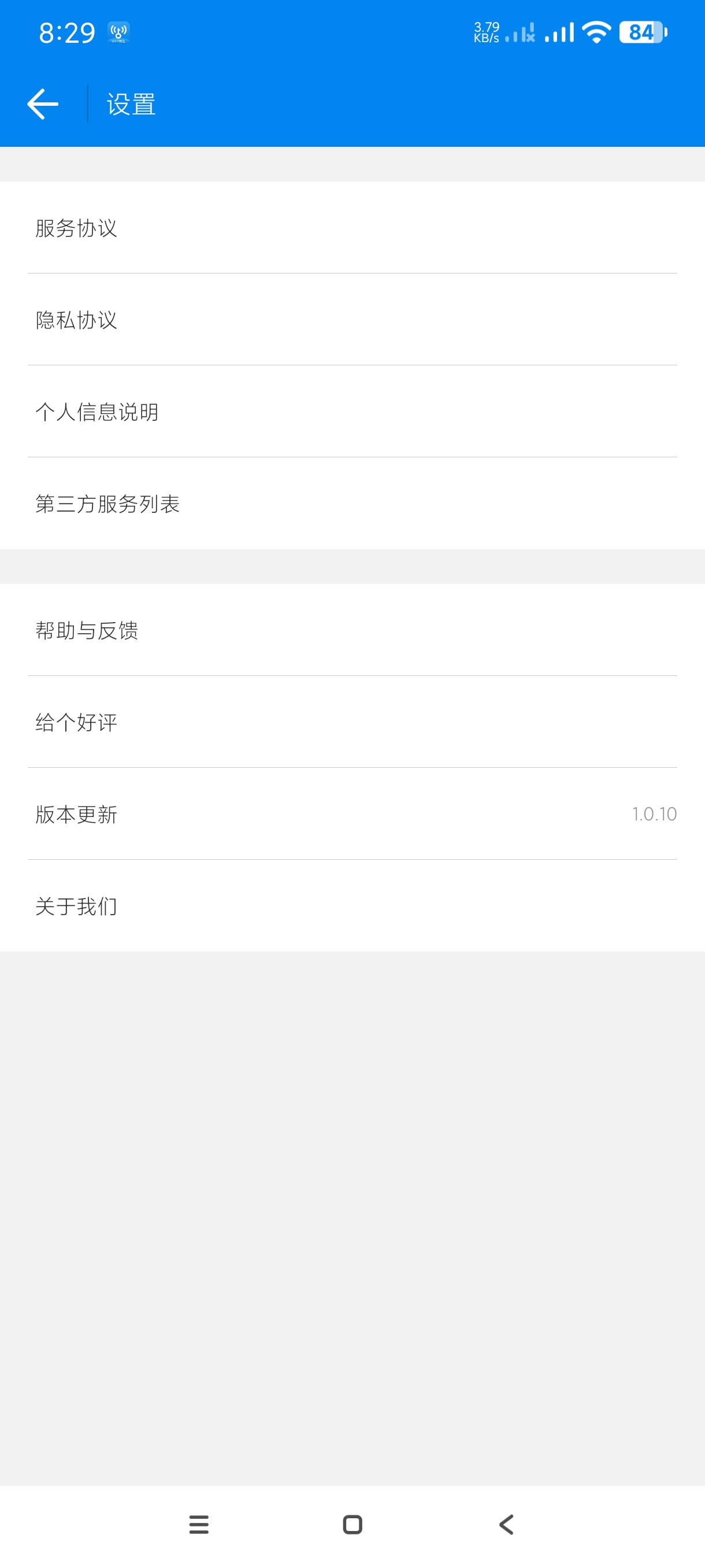Image resolution: width=705 pixels, height=1568 pixels.
Task: Tap the system home button
Action: [x=352, y=1524]
